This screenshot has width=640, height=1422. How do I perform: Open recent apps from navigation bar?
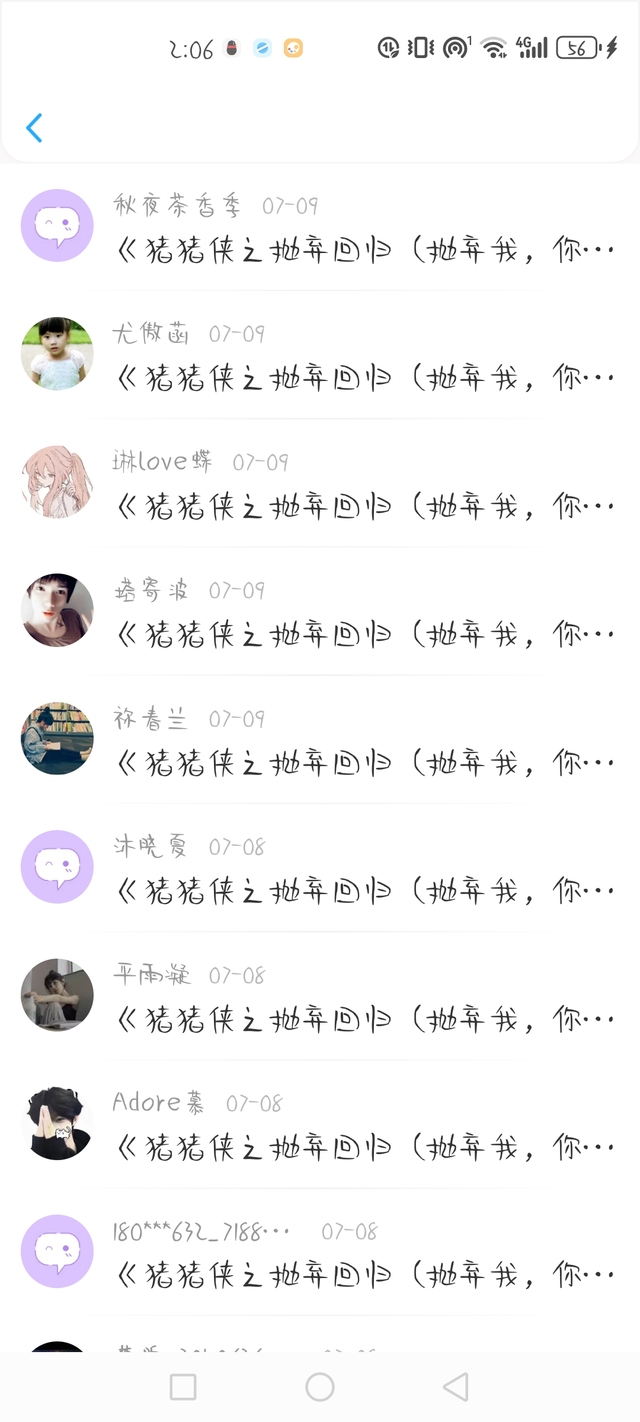[x=183, y=1387]
